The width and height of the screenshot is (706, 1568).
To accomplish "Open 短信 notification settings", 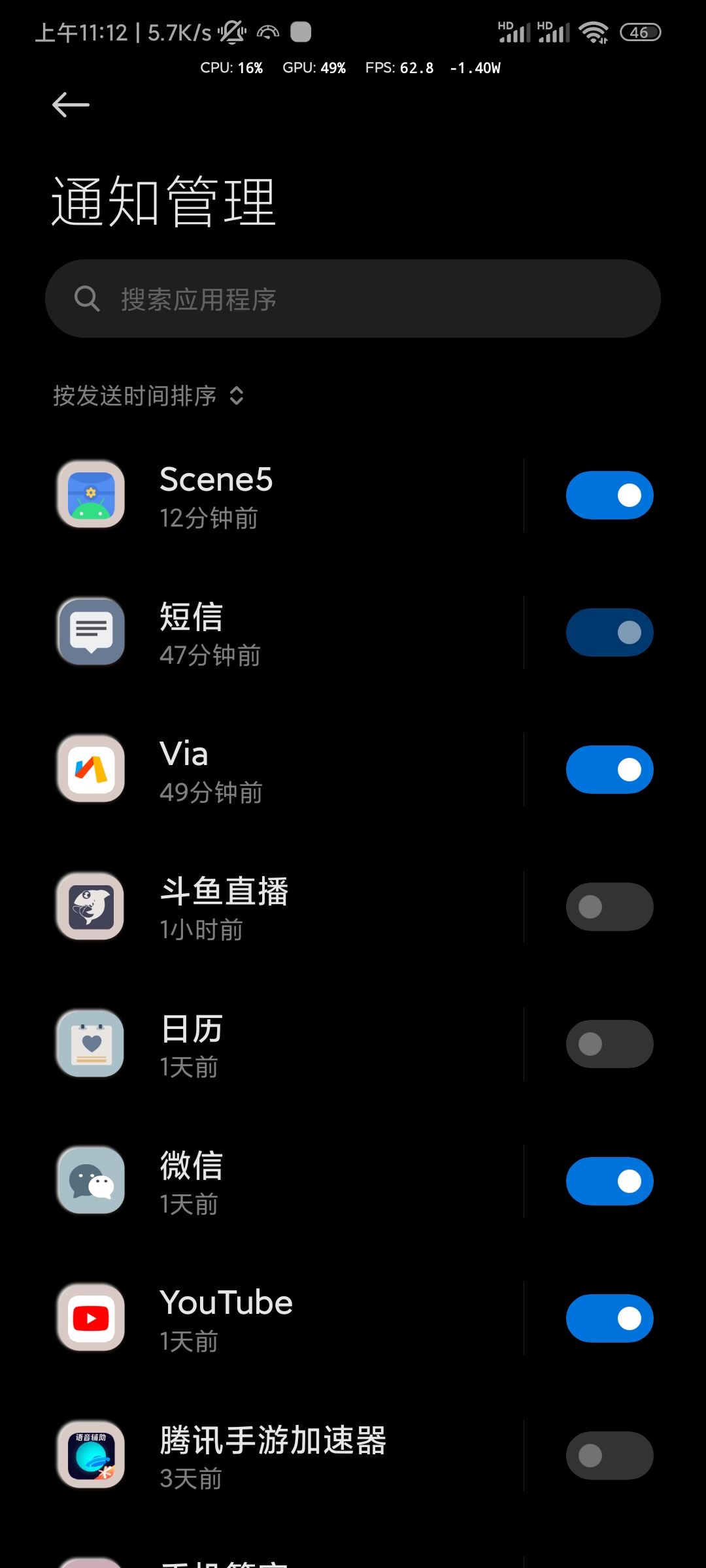I will [x=288, y=632].
